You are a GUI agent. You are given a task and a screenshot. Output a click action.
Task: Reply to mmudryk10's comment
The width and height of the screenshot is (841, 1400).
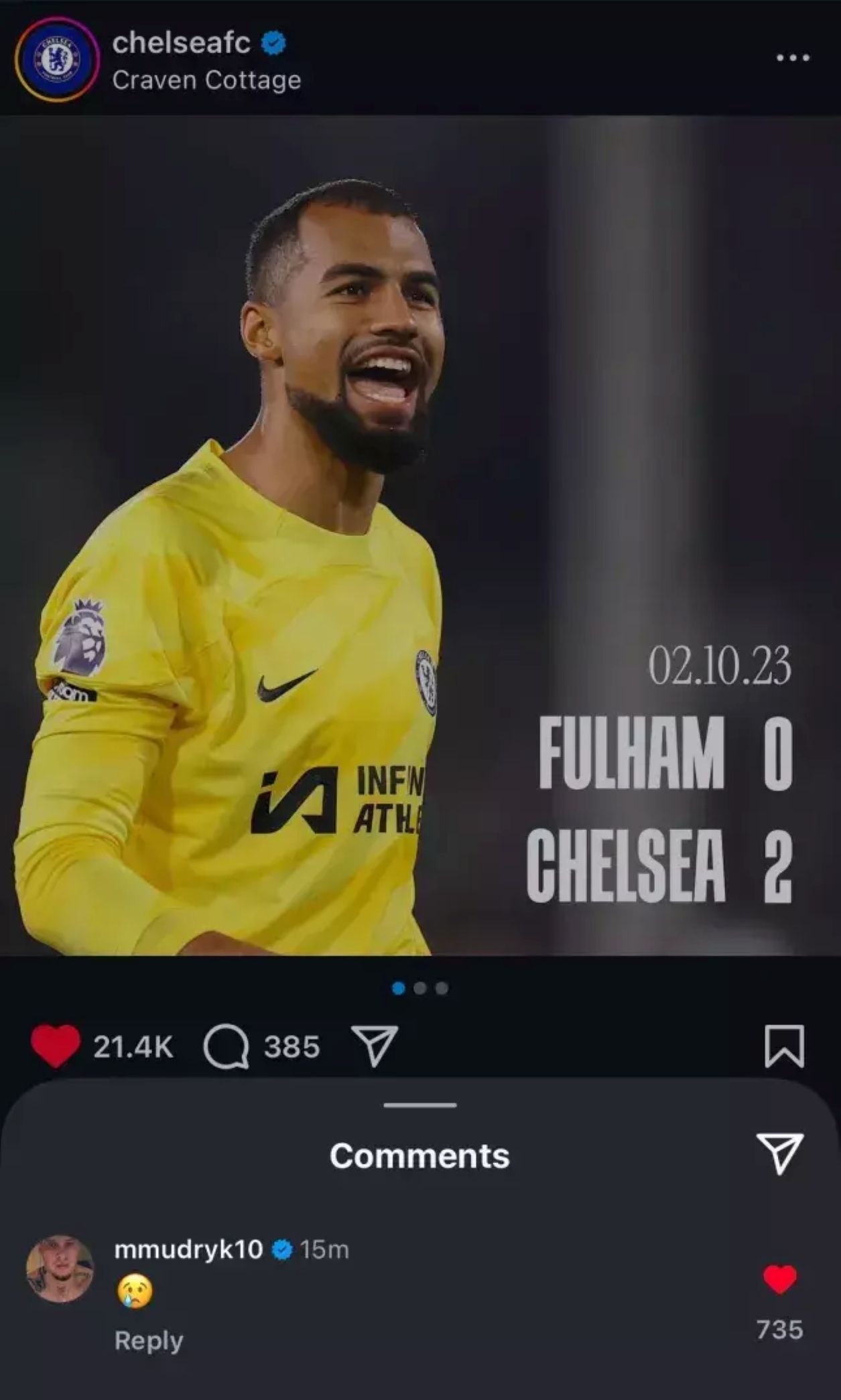[148, 1340]
